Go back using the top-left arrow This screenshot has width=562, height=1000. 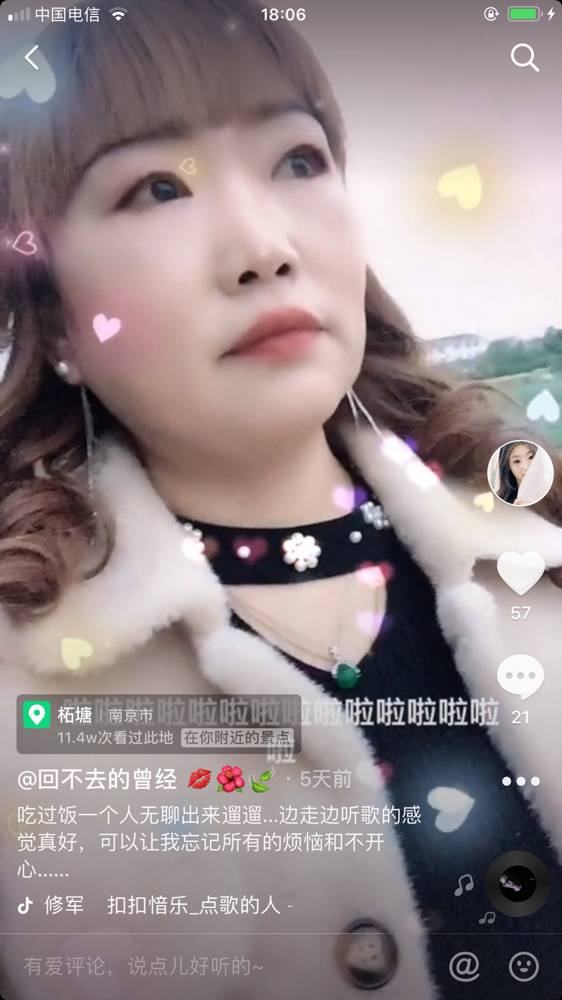(x=32, y=57)
